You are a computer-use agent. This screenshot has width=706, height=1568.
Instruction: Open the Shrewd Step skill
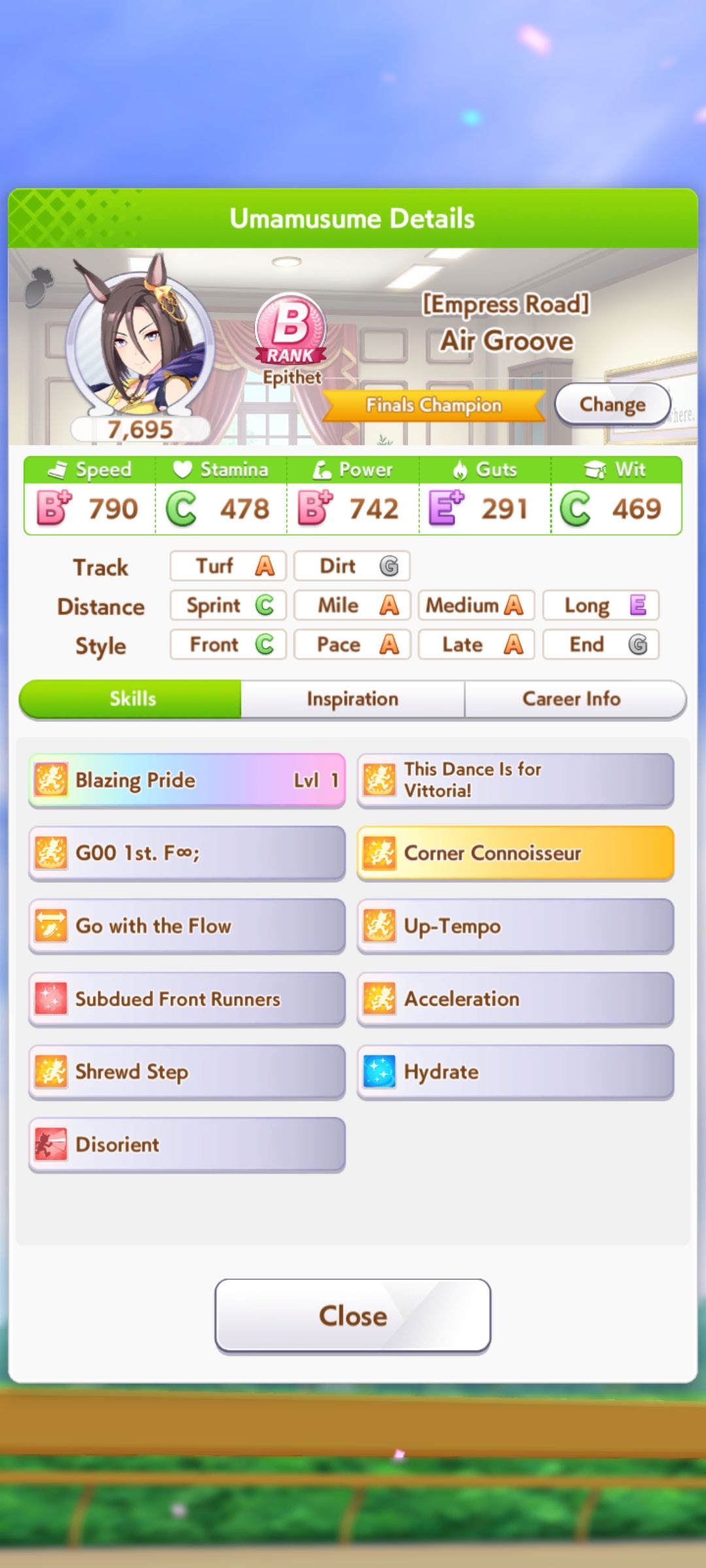coord(187,1071)
